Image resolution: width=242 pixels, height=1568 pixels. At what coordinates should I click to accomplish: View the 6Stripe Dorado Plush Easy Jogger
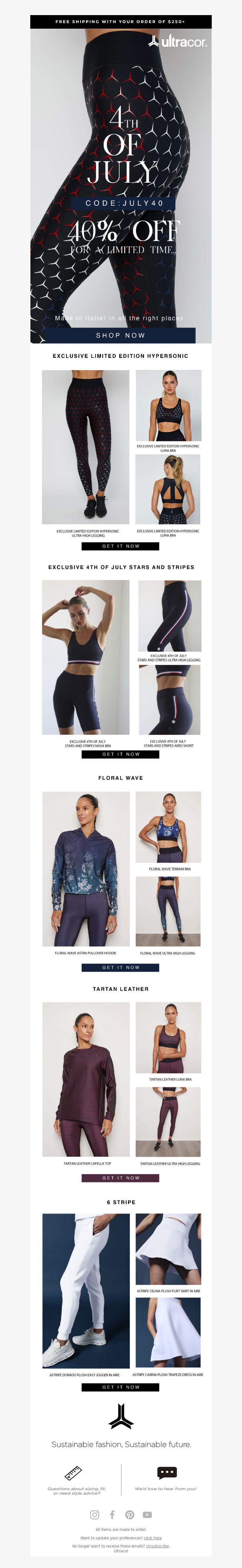tap(86, 1291)
